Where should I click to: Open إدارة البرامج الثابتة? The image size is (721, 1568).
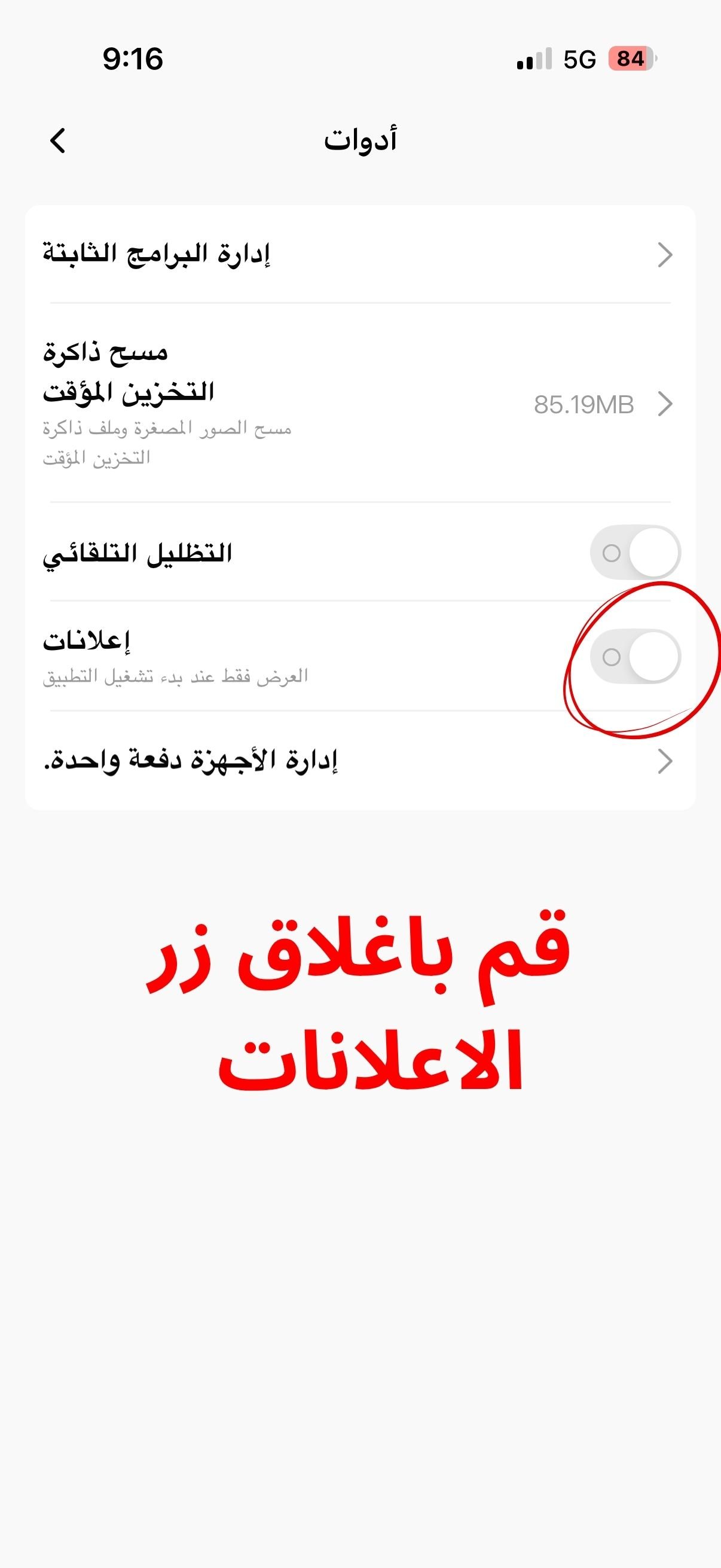(360, 254)
